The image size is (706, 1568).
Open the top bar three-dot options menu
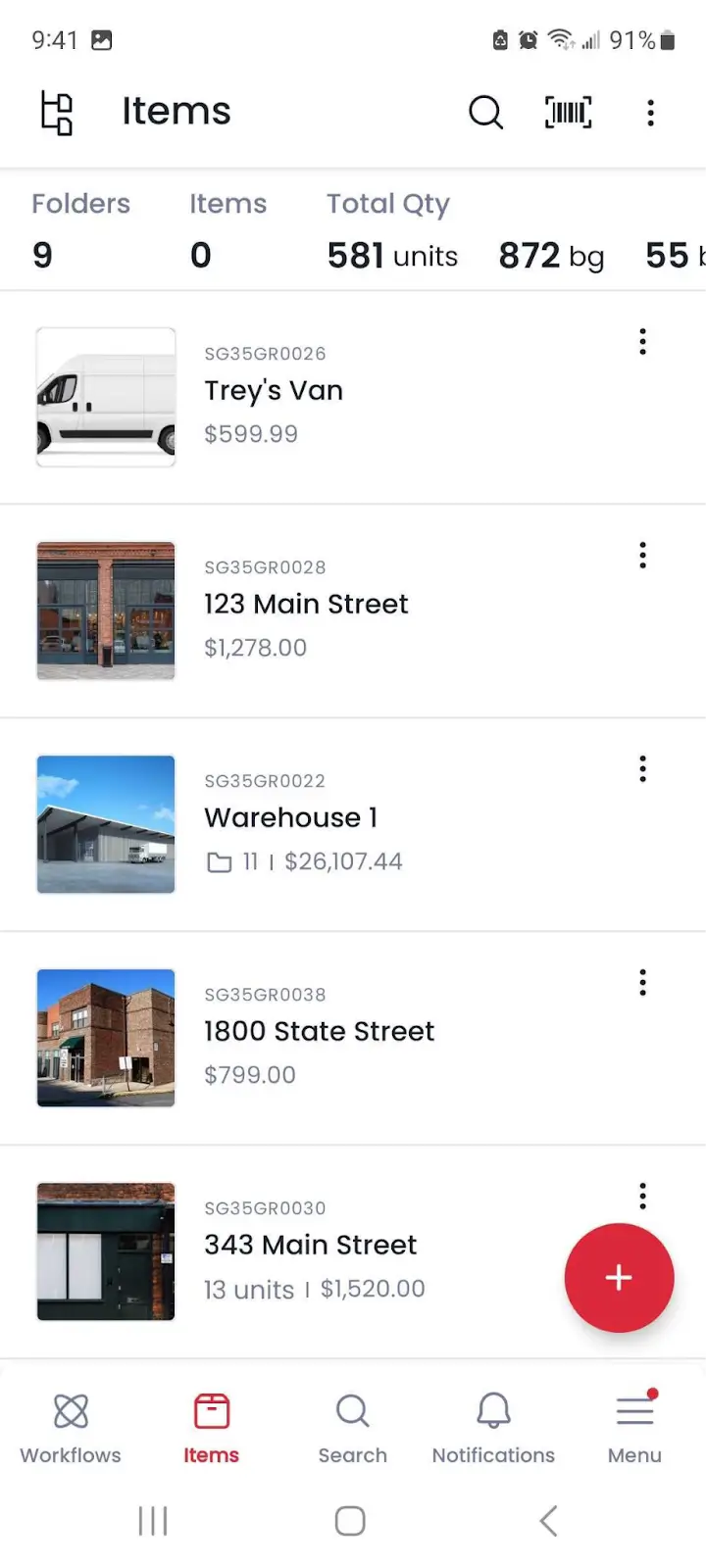coord(650,113)
